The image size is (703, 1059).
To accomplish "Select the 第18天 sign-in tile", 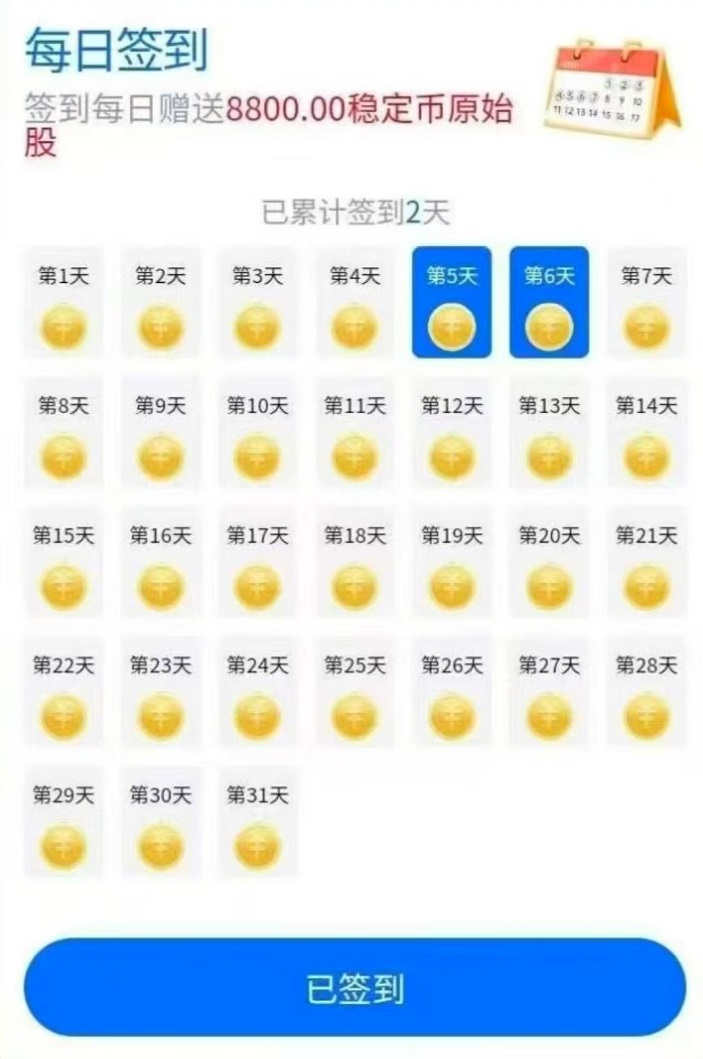I will tap(354, 564).
